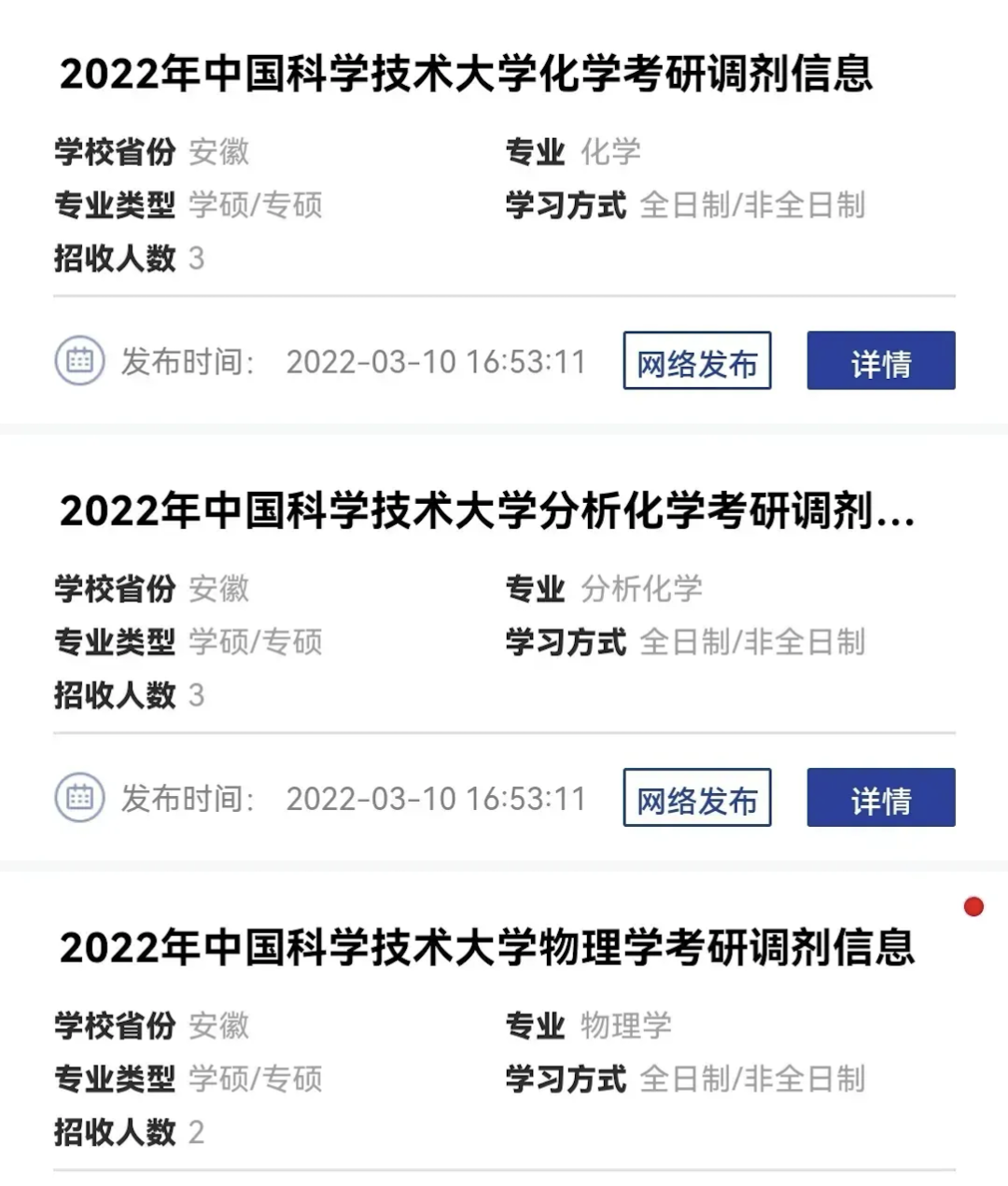
Task: Select 网络发布 on the 分析化学考研调剂 listing
Action: pos(696,798)
